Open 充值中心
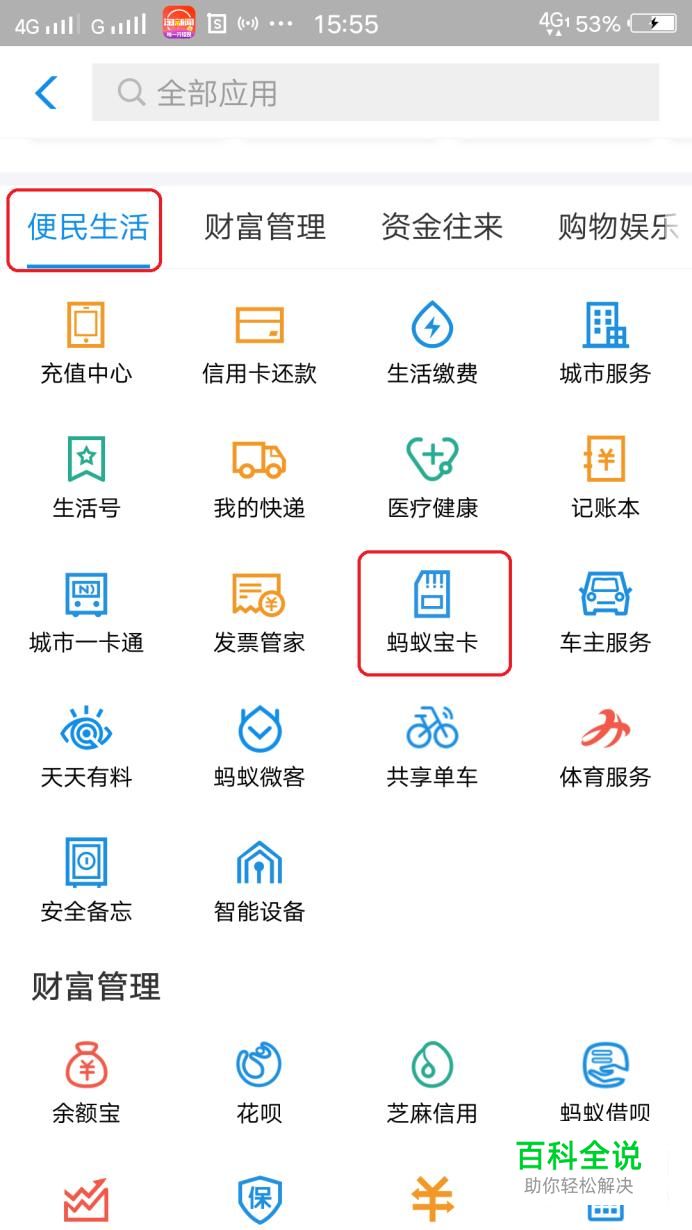692x1230 pixels. click(x=86, y=344)
